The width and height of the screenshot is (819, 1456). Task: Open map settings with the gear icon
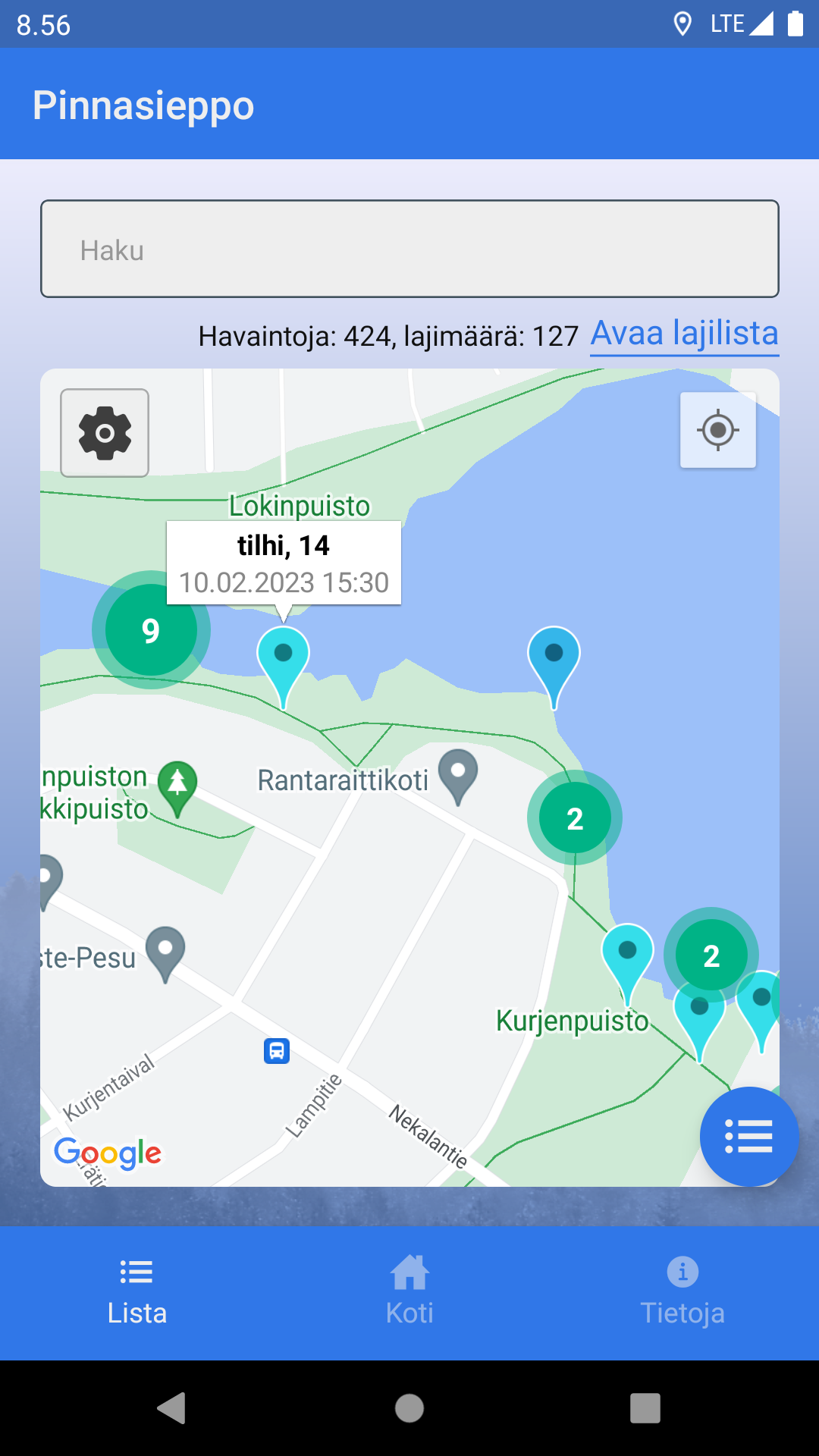(105, 433)
